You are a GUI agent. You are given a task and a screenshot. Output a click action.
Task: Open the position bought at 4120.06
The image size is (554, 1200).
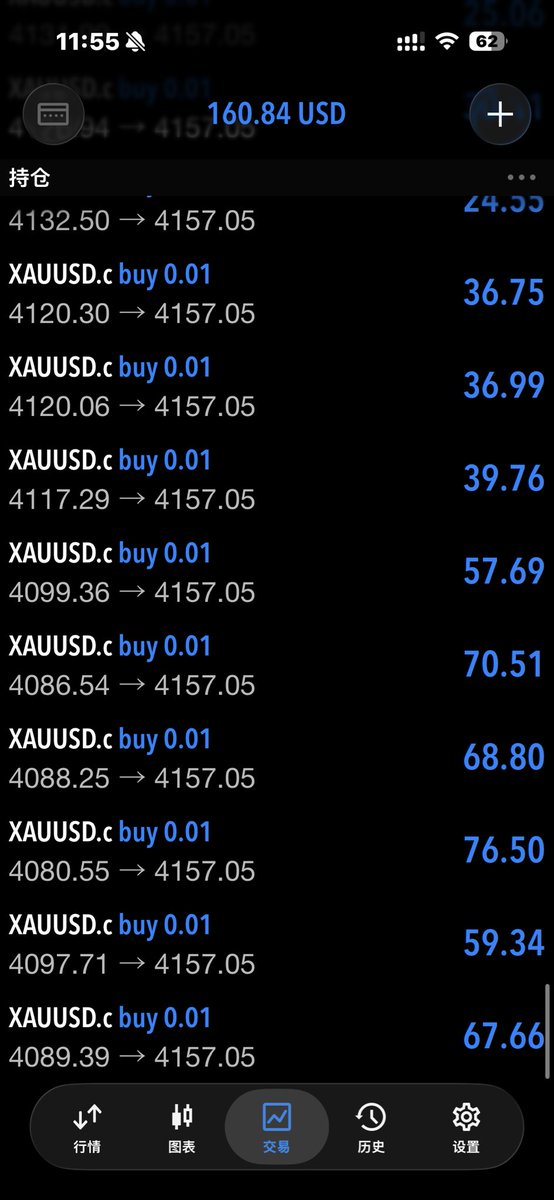click(x=277, y=387)
